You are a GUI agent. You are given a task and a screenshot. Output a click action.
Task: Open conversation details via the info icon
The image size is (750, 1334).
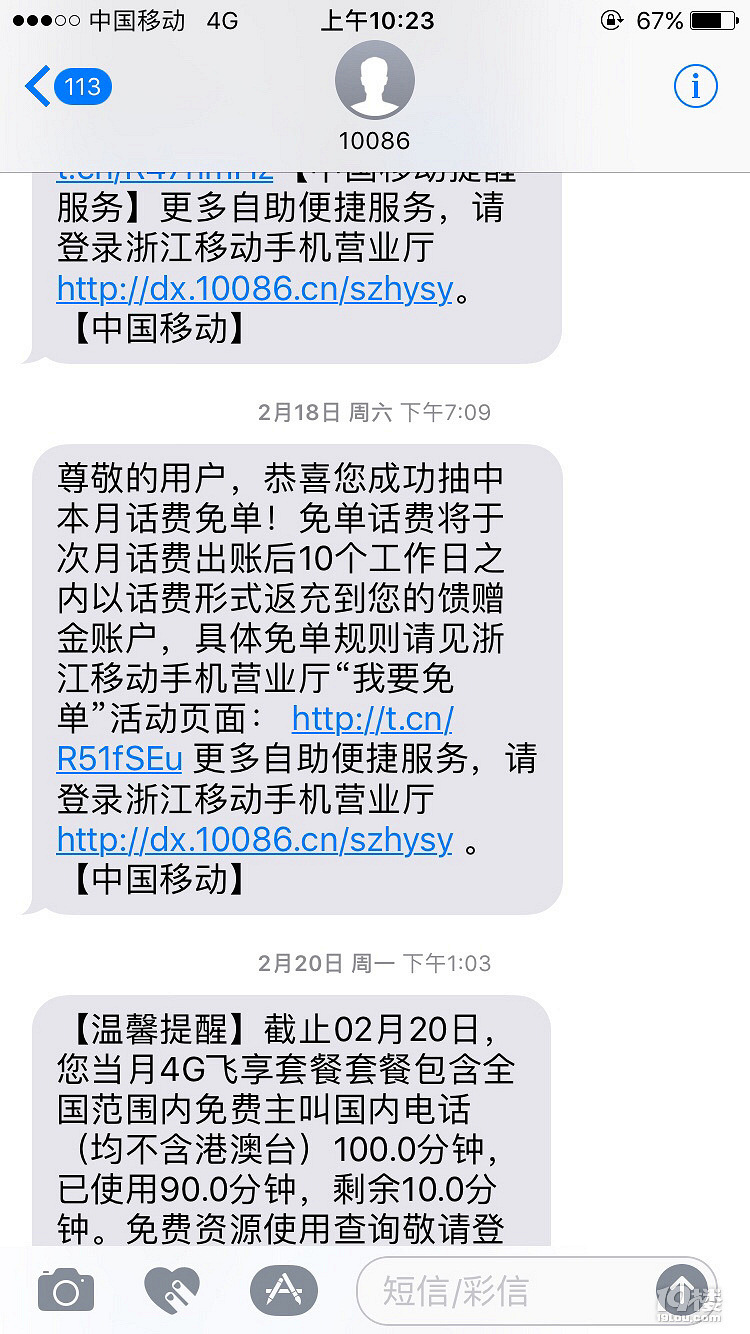click(695, 87)
